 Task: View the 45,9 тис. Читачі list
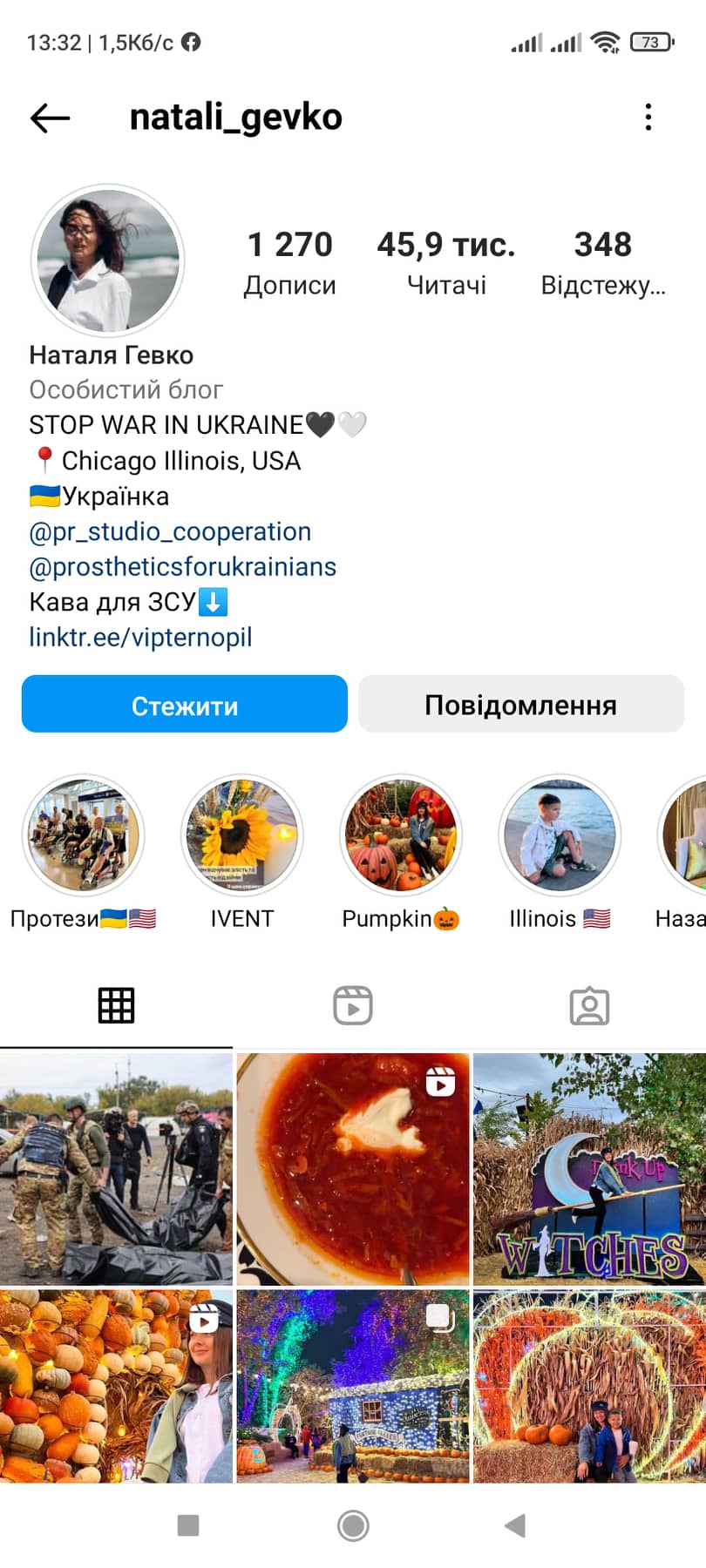[x=446, y=262]
